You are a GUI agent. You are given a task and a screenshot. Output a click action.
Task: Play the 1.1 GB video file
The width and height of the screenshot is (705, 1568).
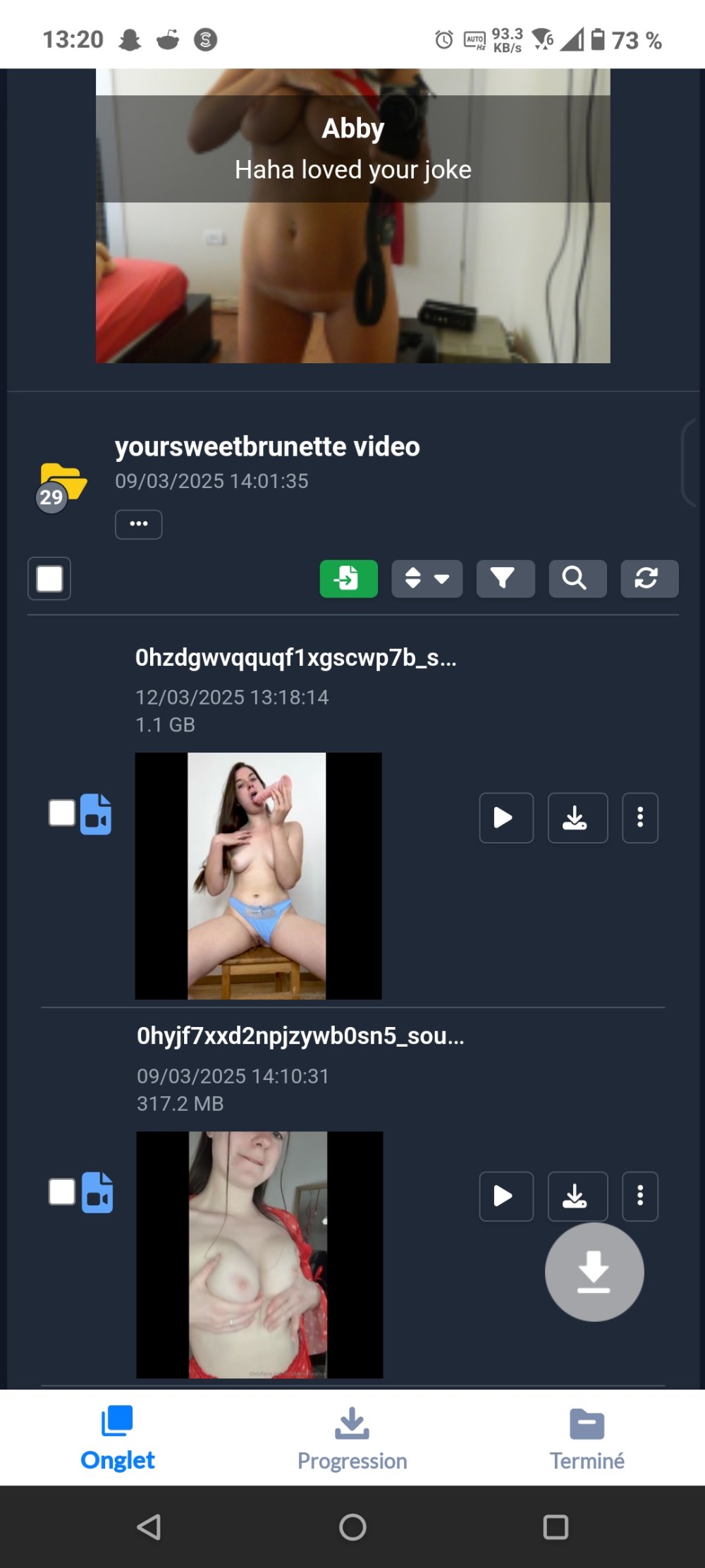click(x=505, y=818)
